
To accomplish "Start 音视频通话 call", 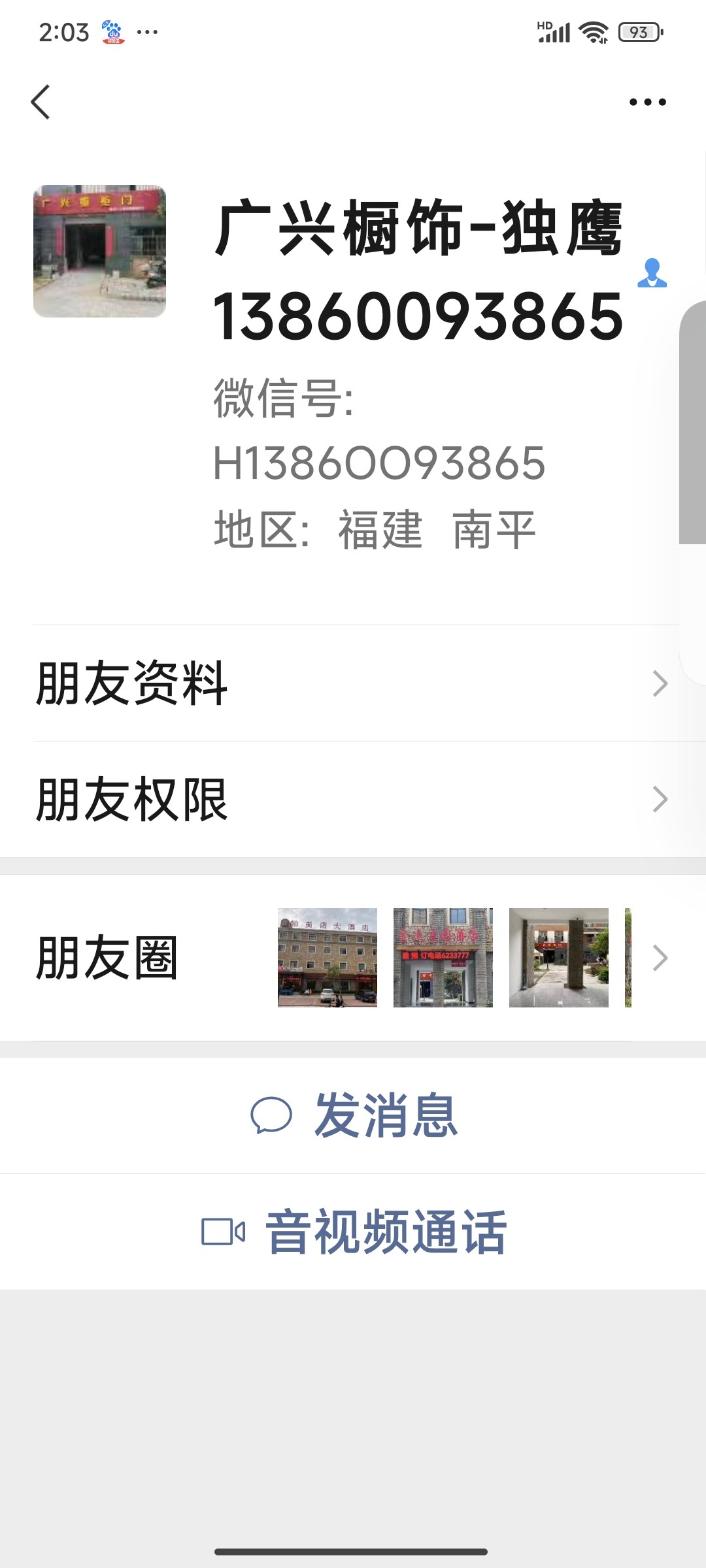I will coord(354,1232).
